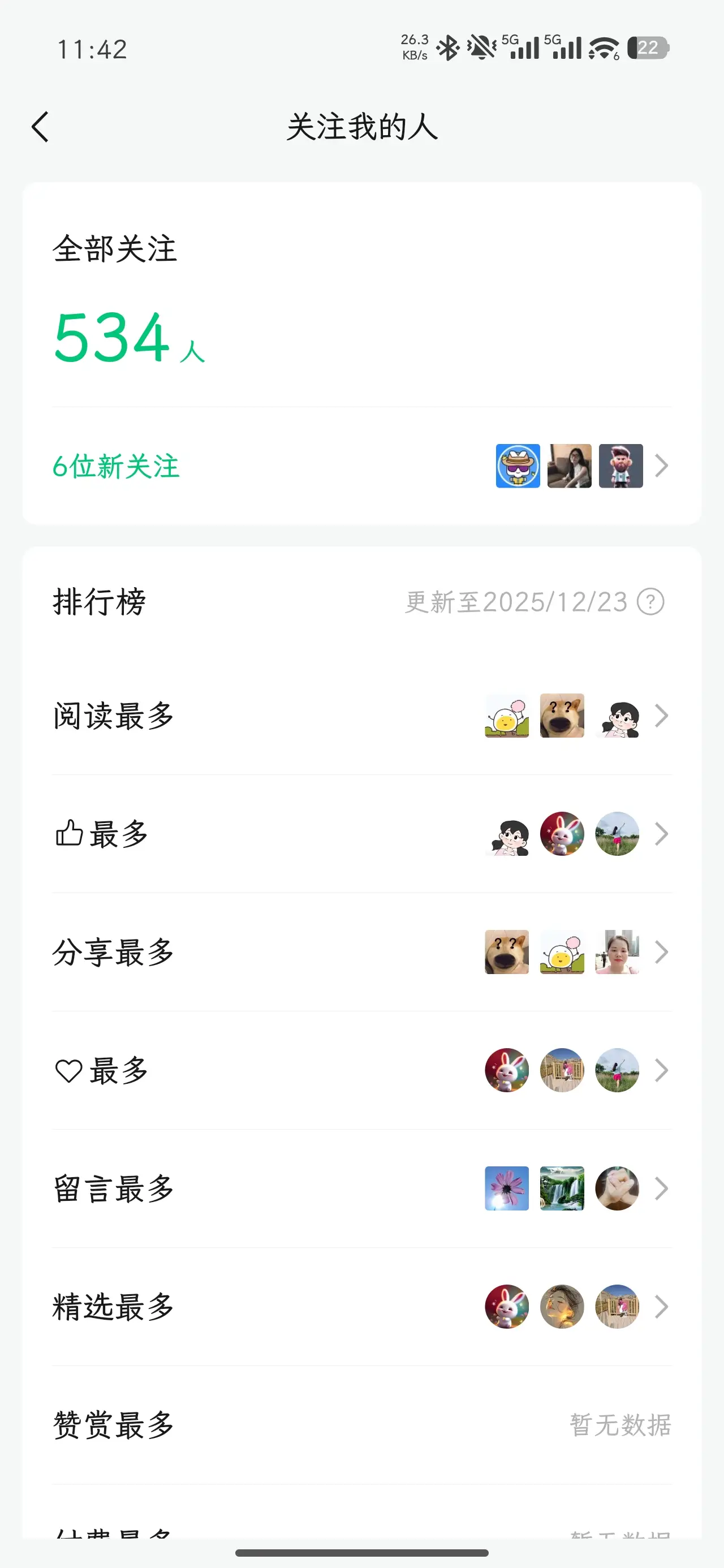This screenshot has width=724, height=1568.
Task: Tap the battery indicator in the status bar
Action: [649, 48]
